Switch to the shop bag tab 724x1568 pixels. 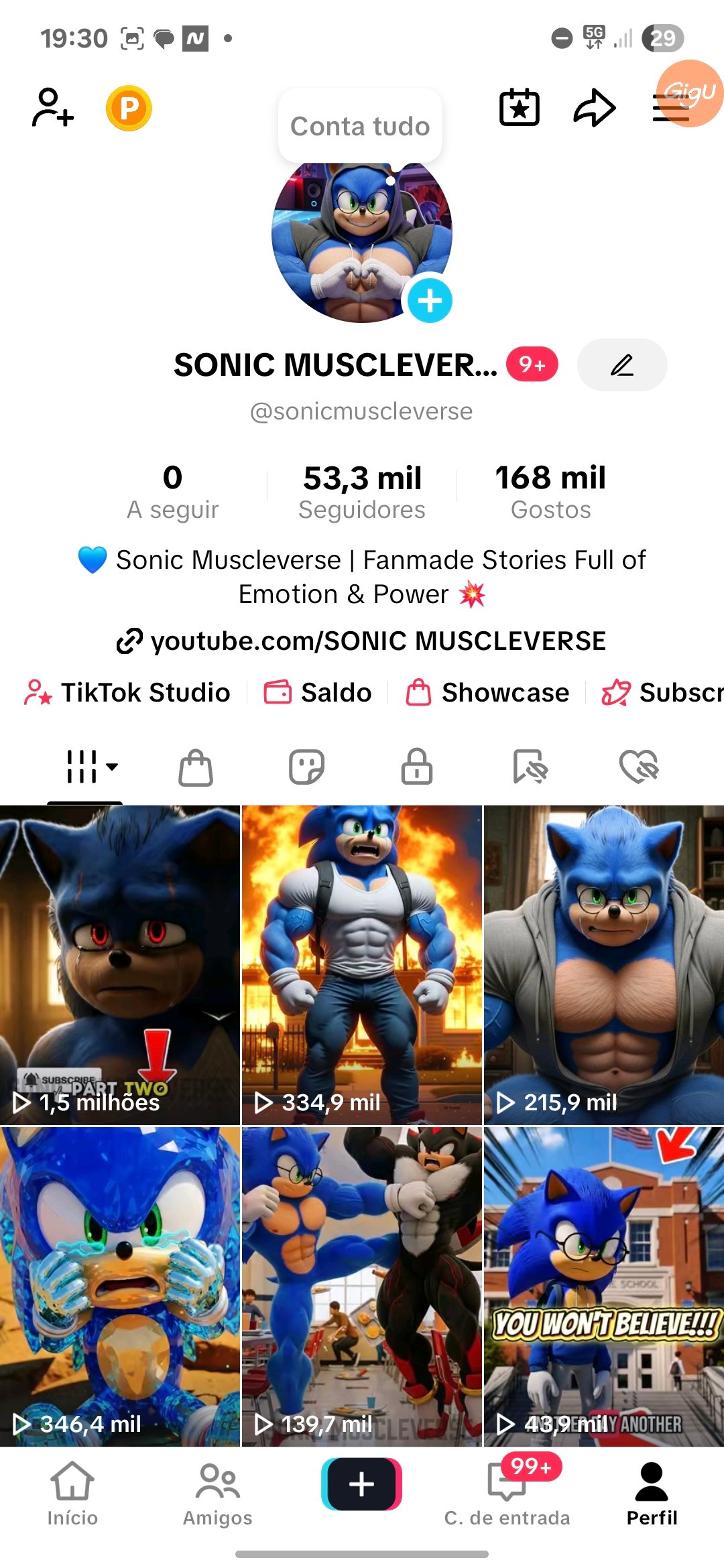point(196,767)
